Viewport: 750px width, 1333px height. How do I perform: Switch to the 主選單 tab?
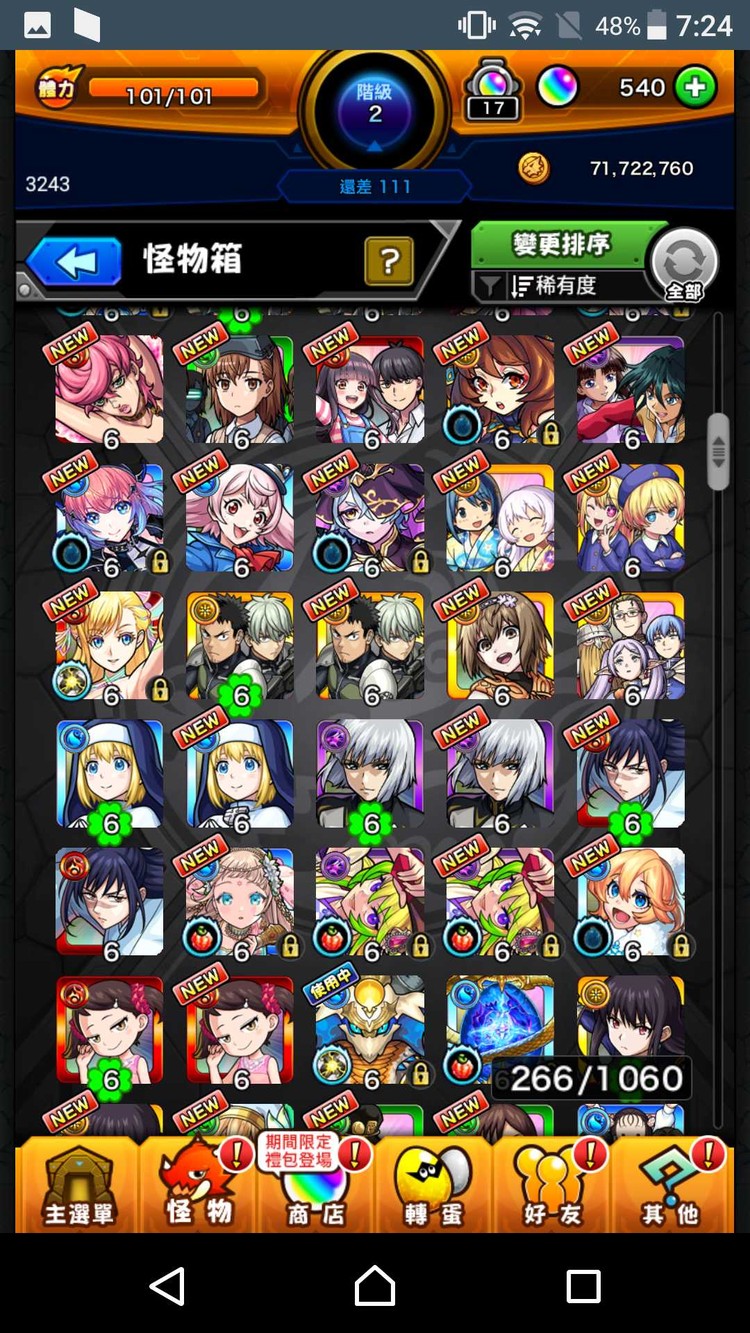click(78, 1186)
